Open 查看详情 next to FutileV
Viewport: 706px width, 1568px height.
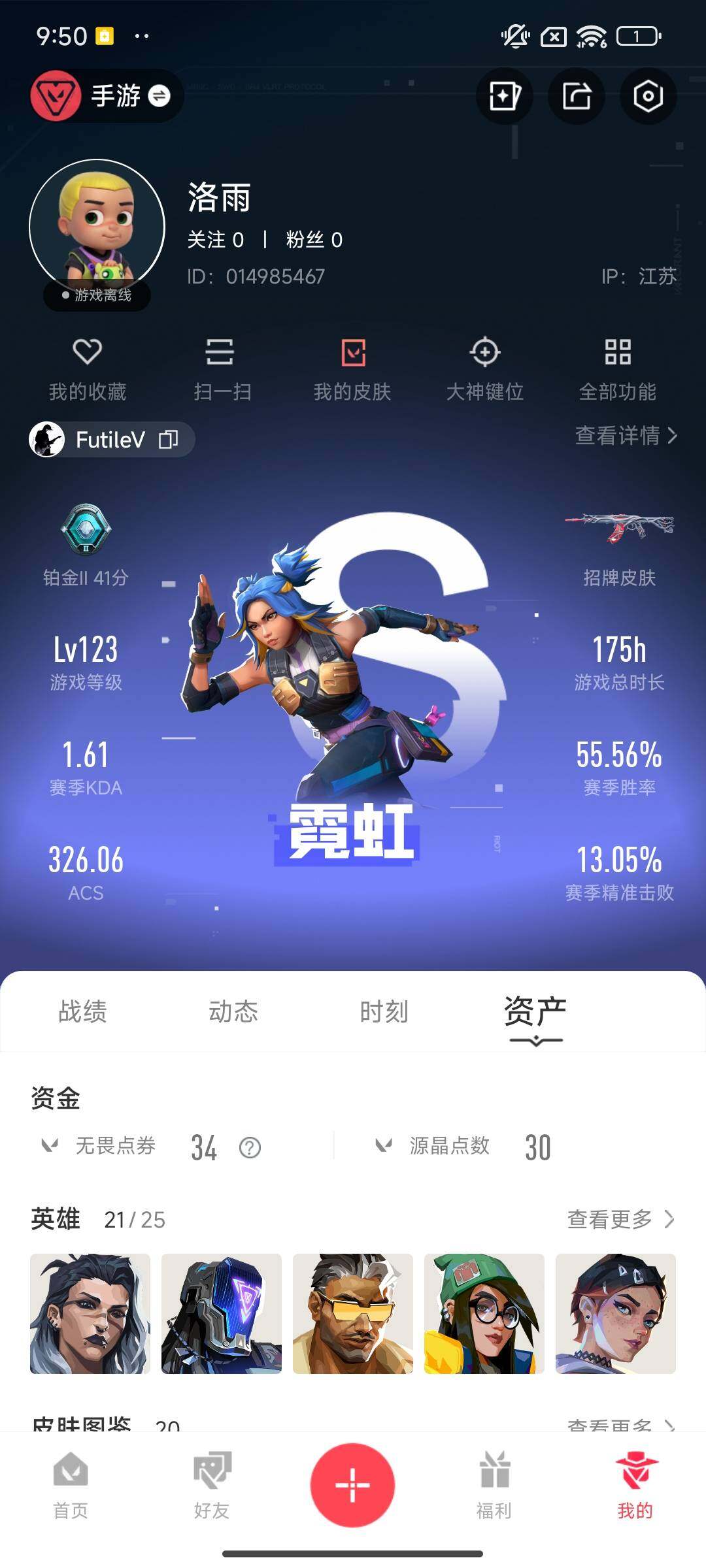coord(622,436)
